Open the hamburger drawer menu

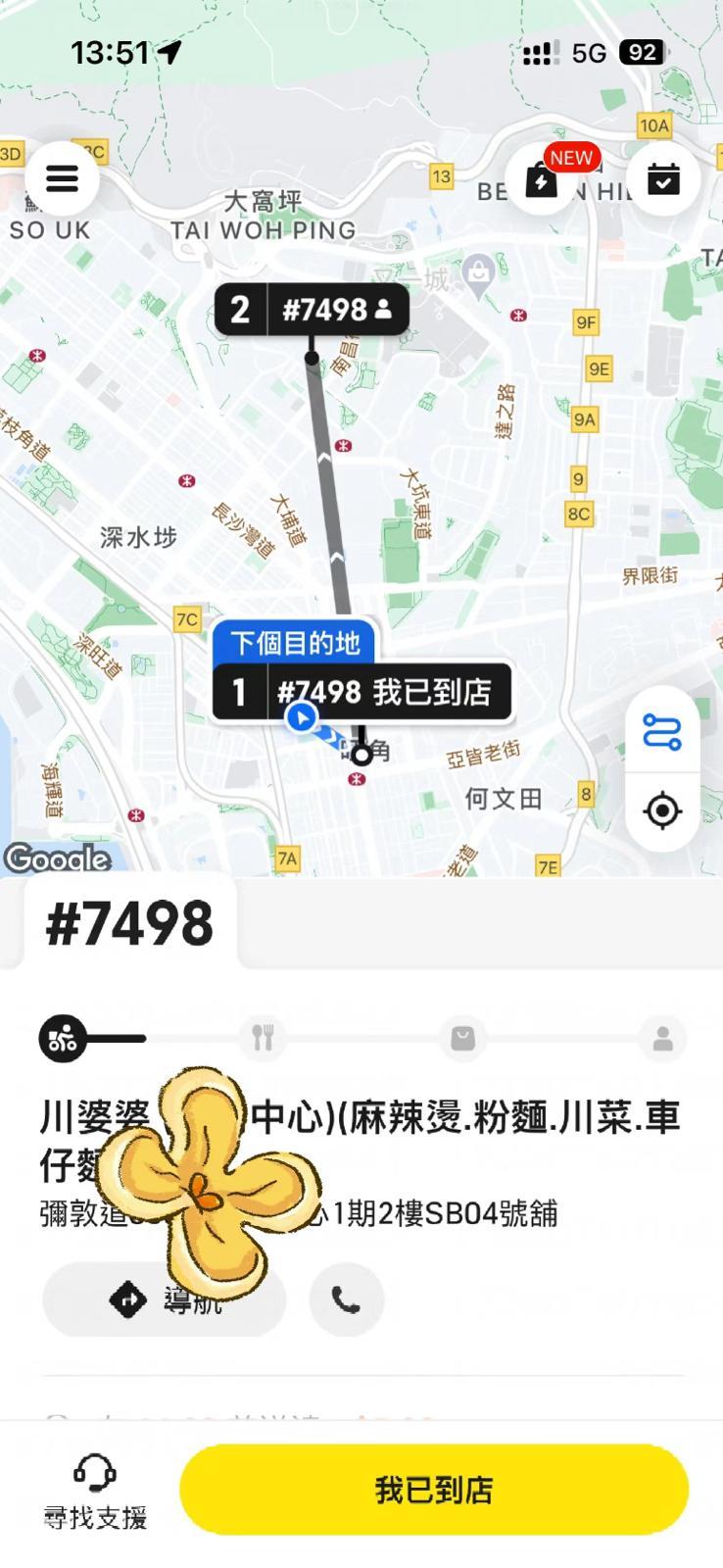point(62,178)
